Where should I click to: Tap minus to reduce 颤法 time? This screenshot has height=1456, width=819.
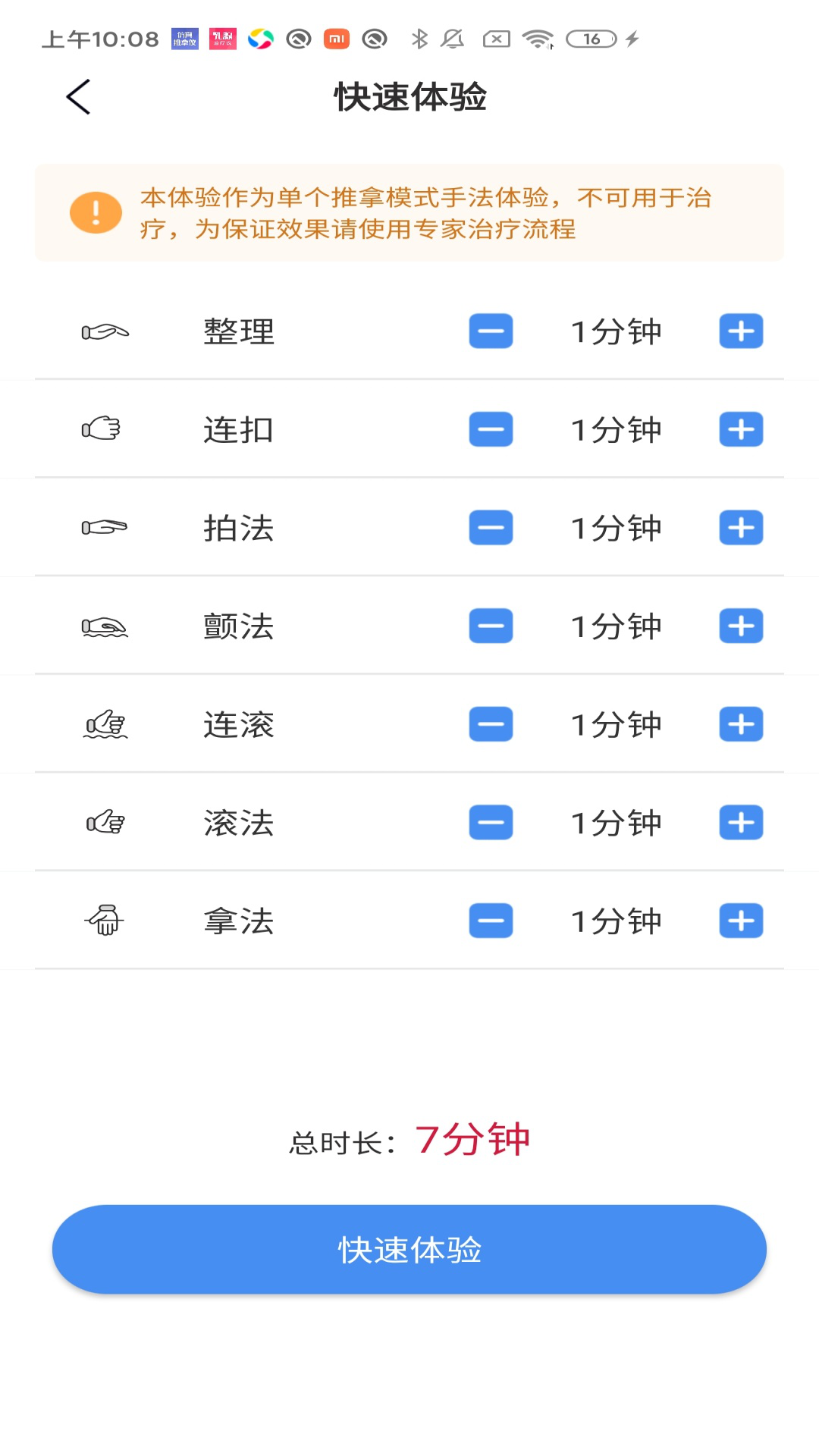coord(491,626)
